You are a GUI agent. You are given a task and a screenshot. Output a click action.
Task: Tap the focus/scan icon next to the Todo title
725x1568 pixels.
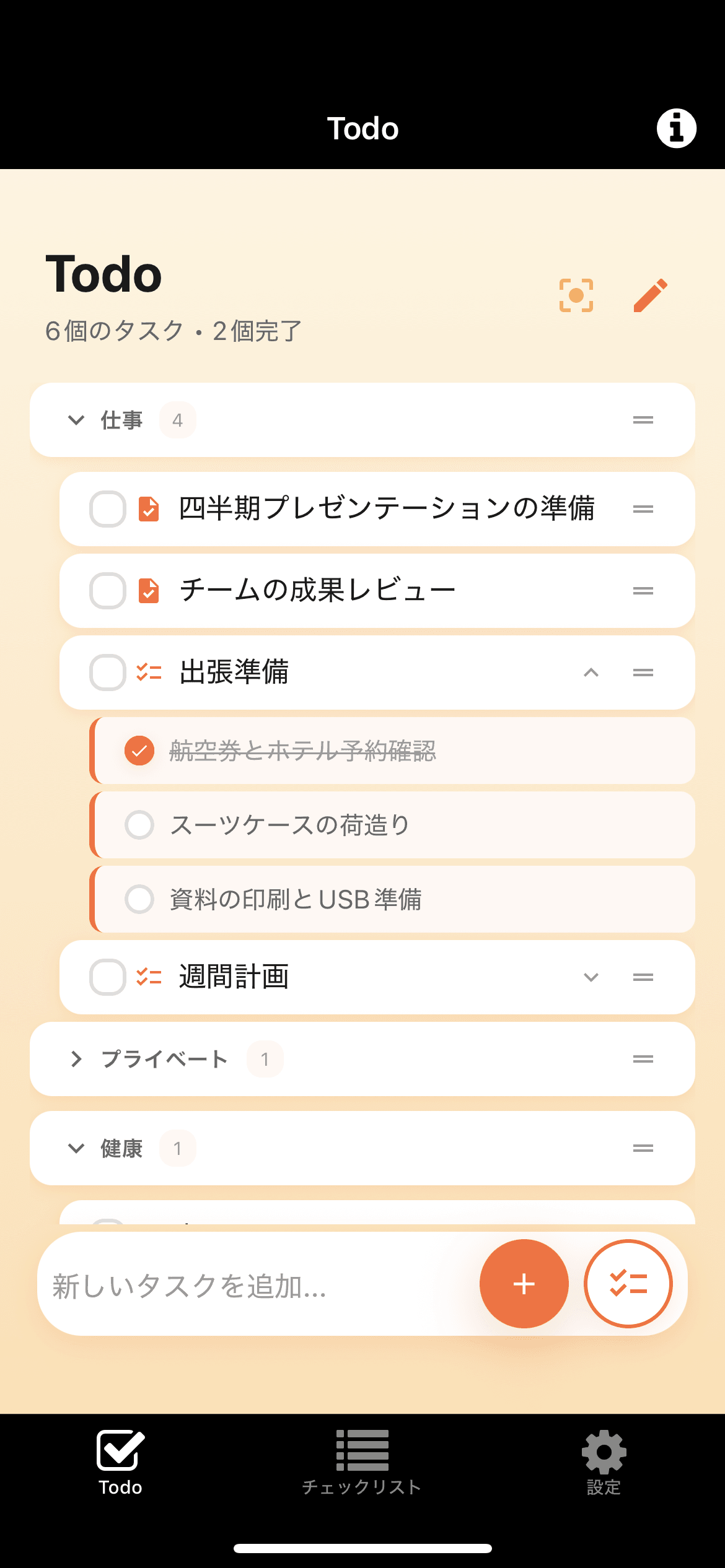click(x=576, y=296)
